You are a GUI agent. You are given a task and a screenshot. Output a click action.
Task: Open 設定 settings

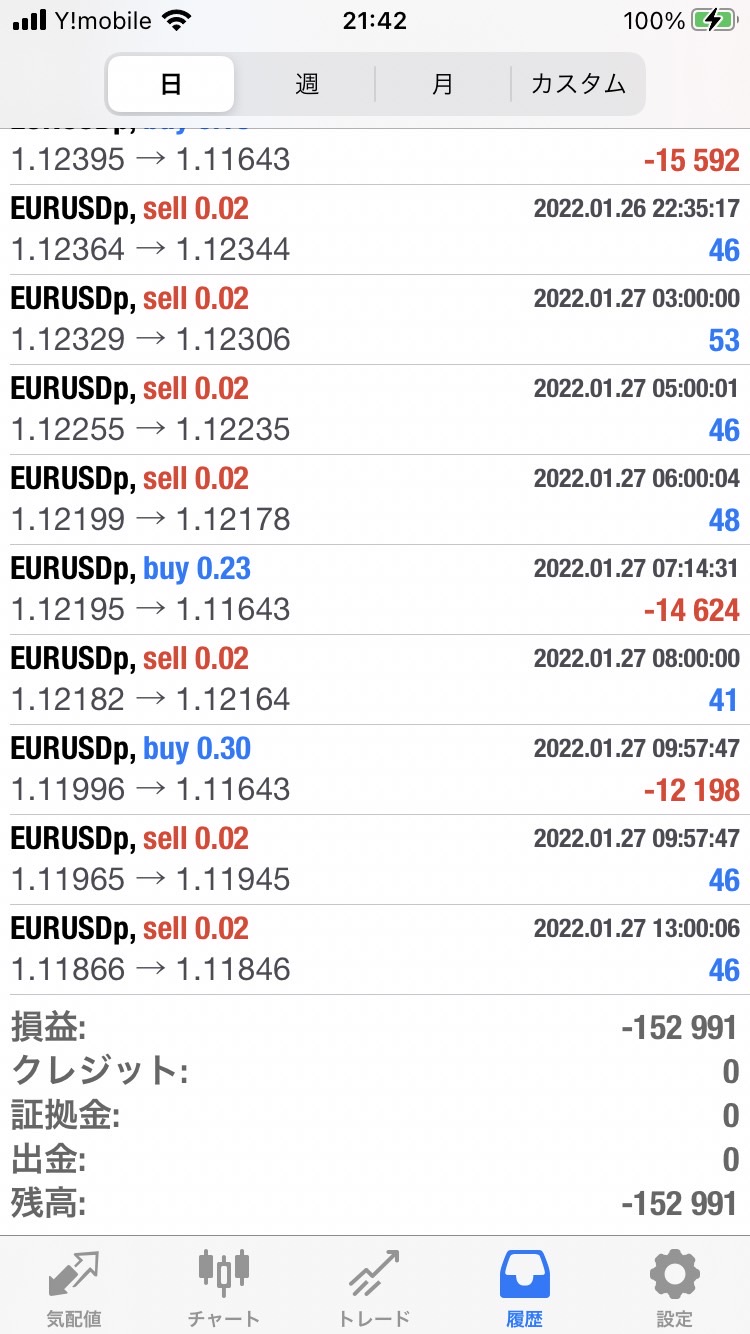[674, 1285]
